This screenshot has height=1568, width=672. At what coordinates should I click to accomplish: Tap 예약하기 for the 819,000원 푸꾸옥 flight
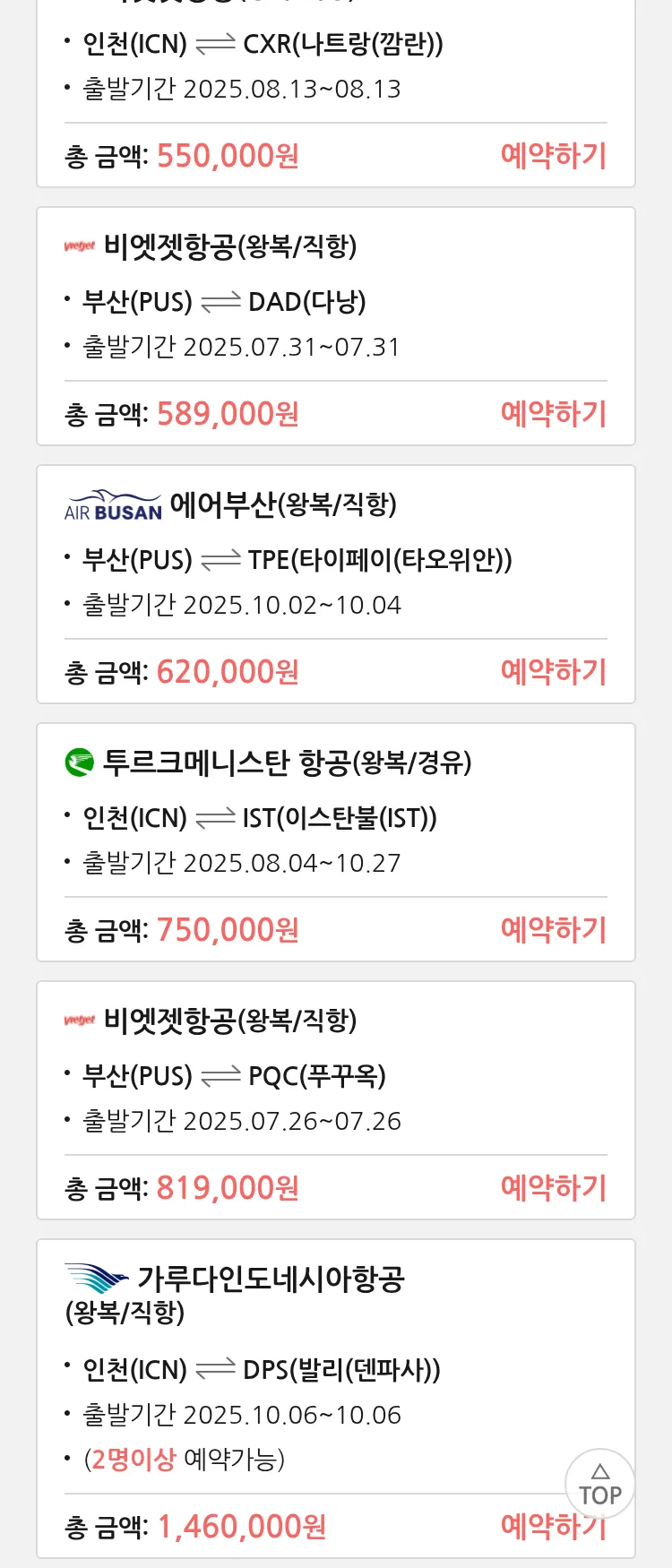pyautogui.click(x=553, y=1188)
